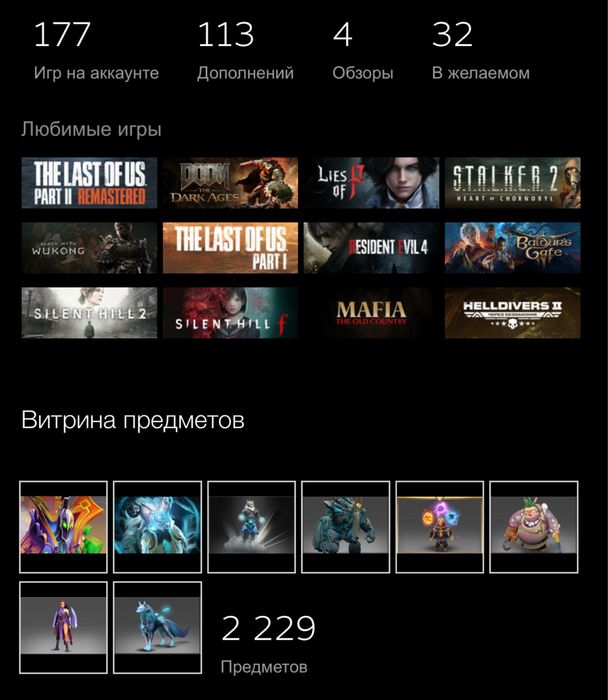Open the DOOM: The Dark Ages tile
The height and width of the screenshot is (700, 608).
click(231, 182)
